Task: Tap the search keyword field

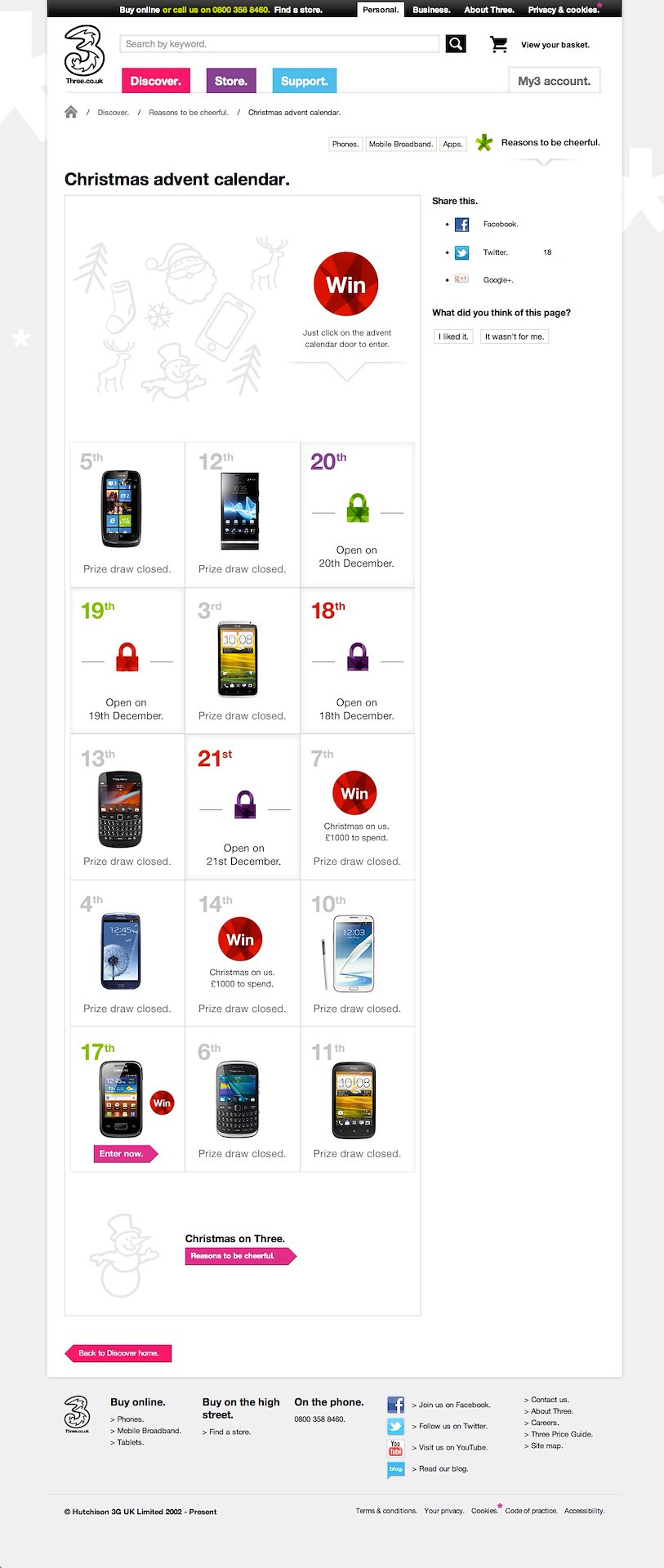Action: 278,44
